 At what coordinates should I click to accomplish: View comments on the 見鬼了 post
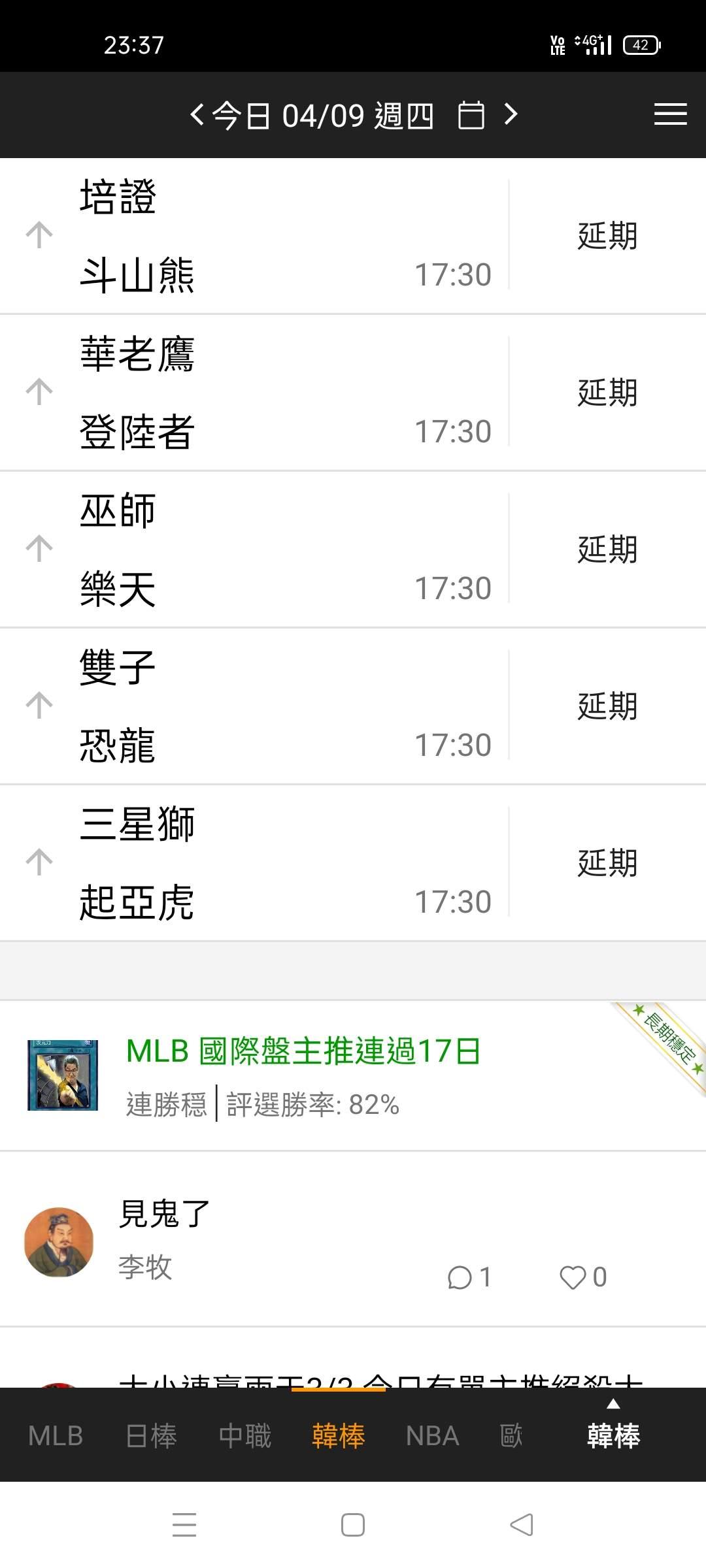469,1277
